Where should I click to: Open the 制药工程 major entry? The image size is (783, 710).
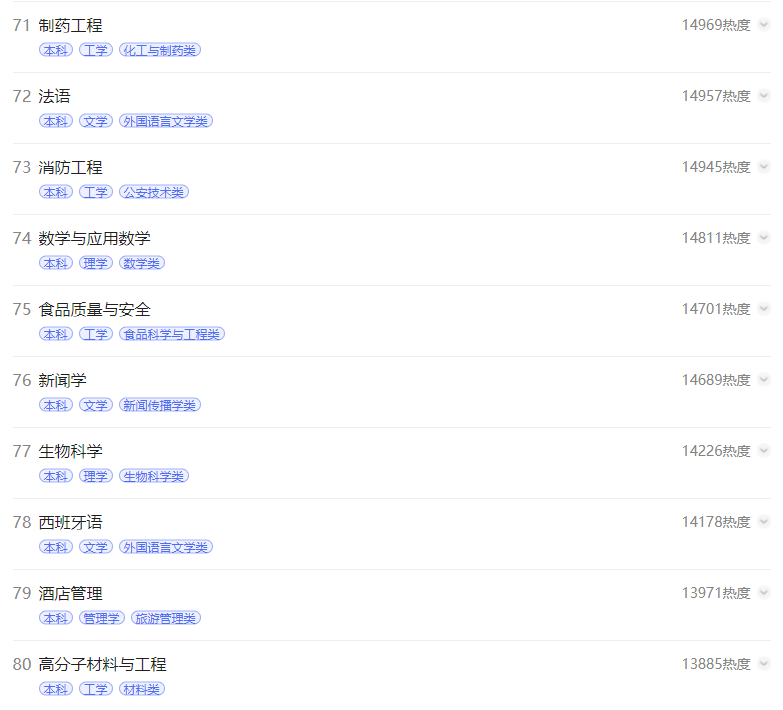pos(70,26)
